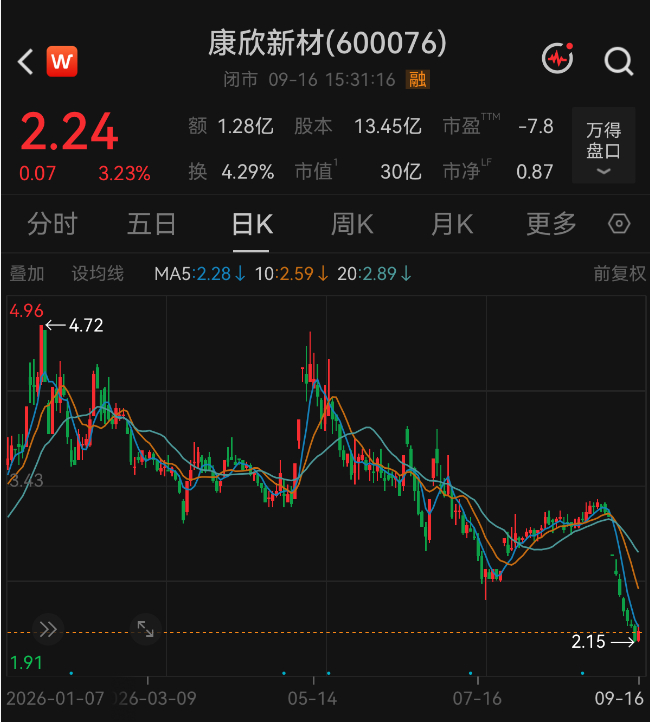Open the 更多 chart options

tap(551, 224)
